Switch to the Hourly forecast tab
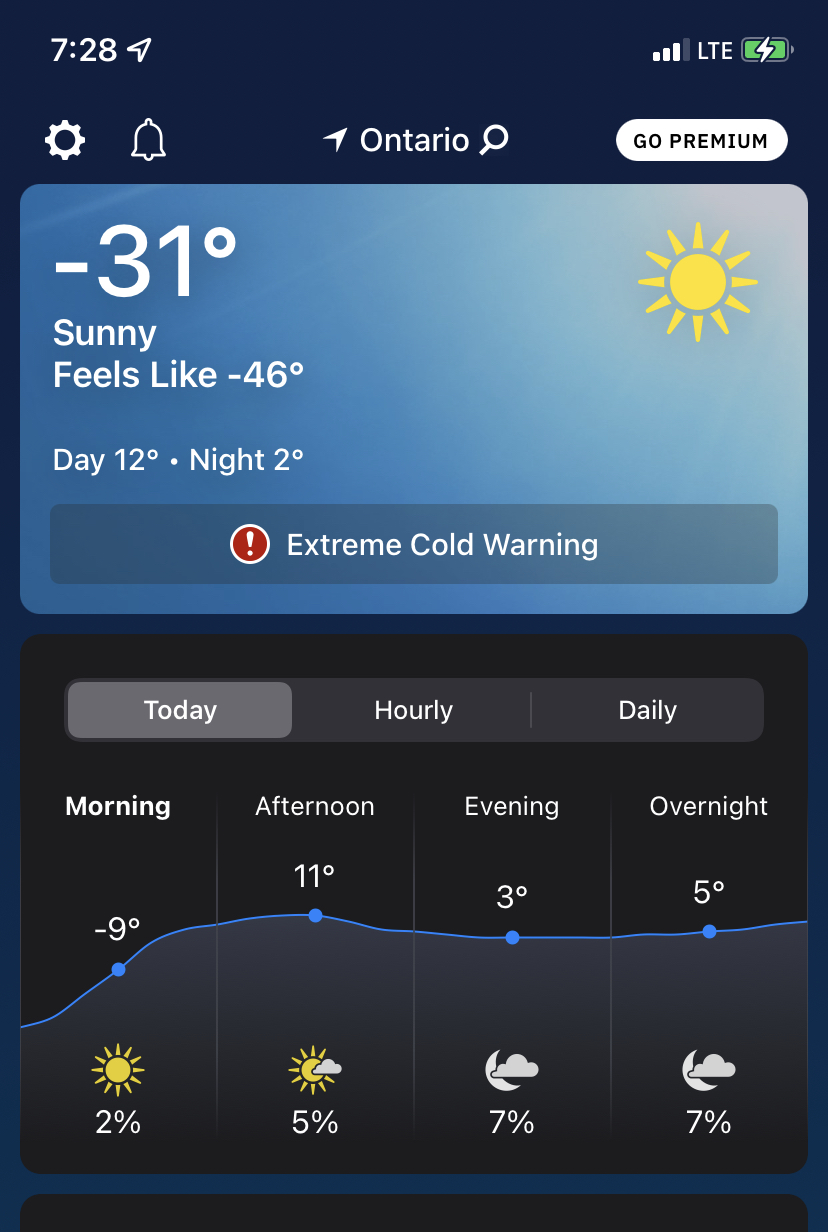828x1232 pixels. 413,710
